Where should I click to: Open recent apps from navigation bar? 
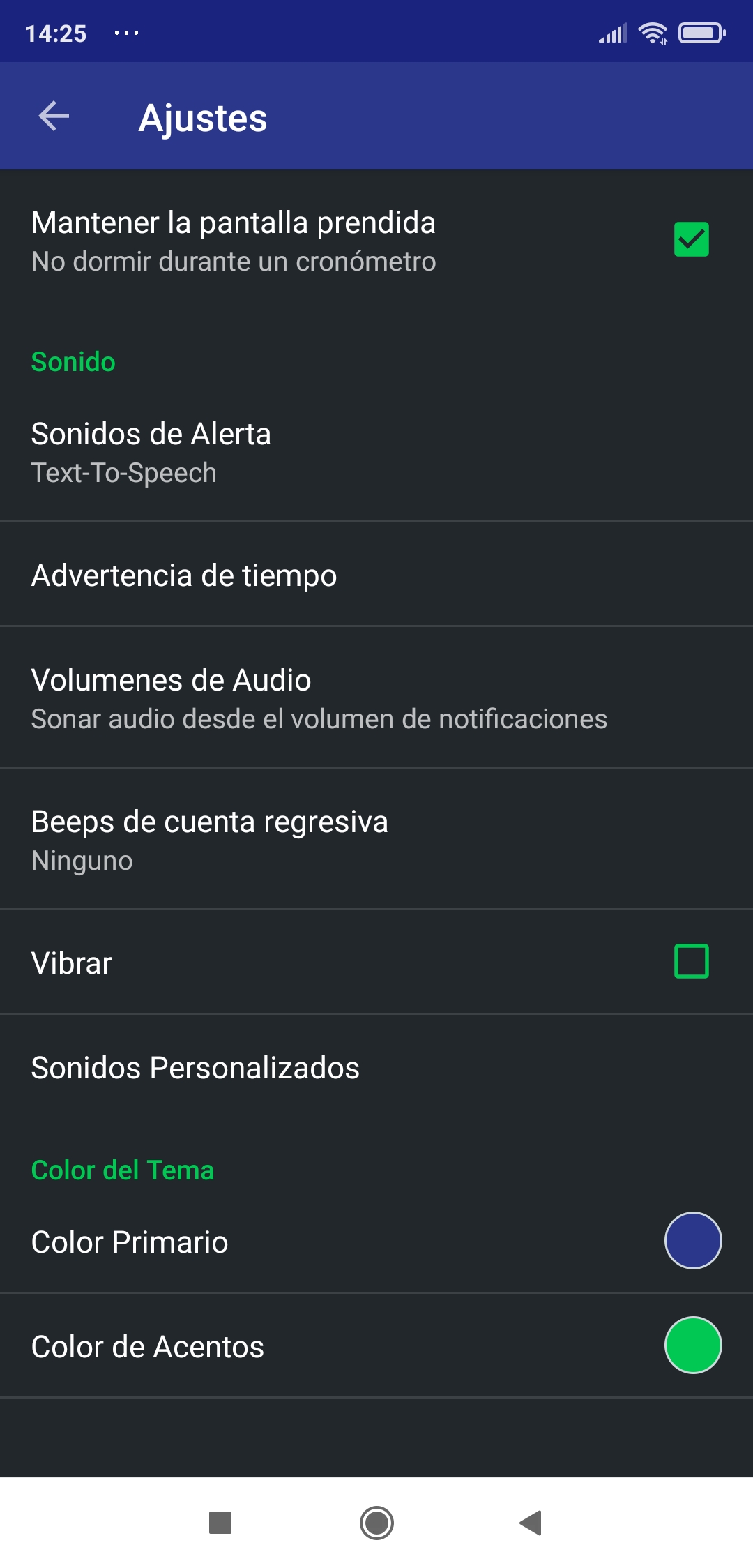click(220, 1522)
